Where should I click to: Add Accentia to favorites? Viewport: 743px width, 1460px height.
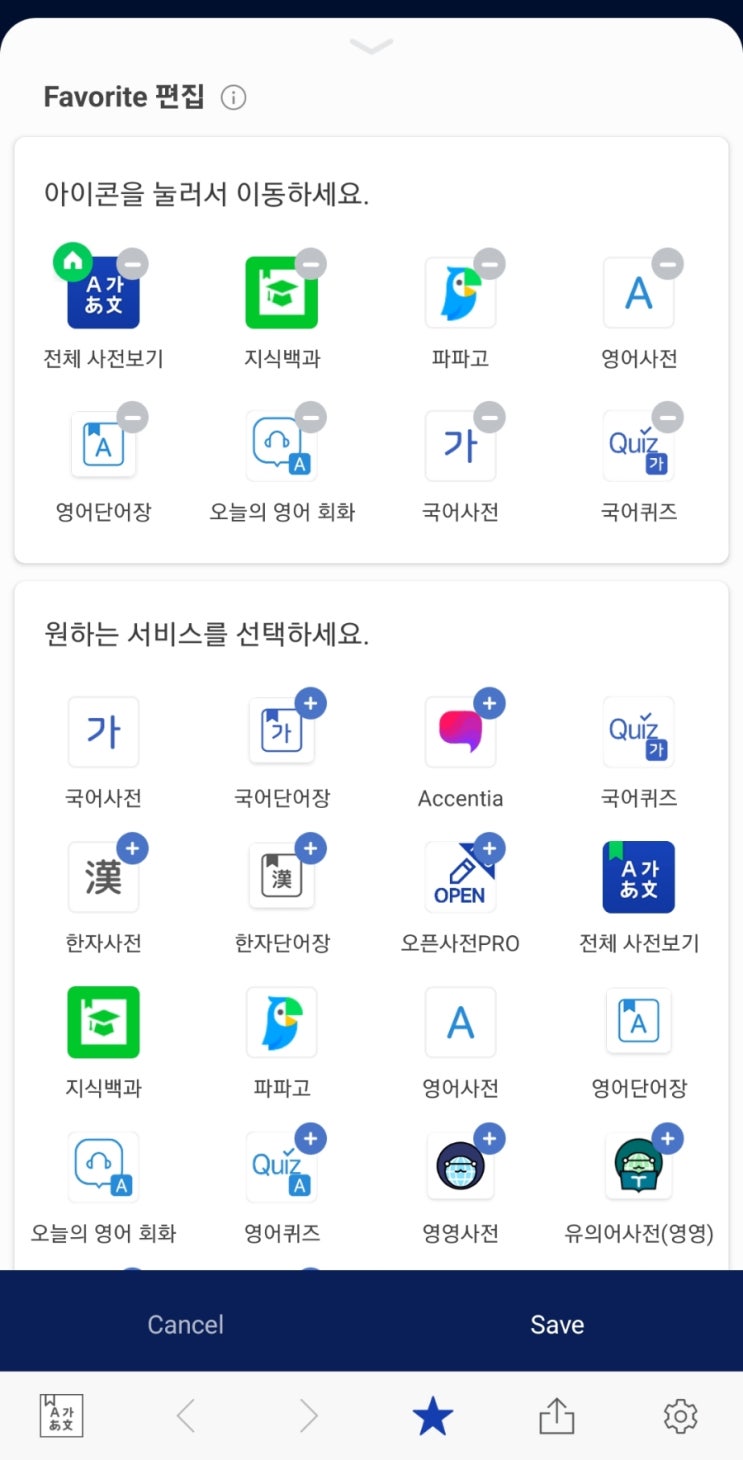[489, 704]
